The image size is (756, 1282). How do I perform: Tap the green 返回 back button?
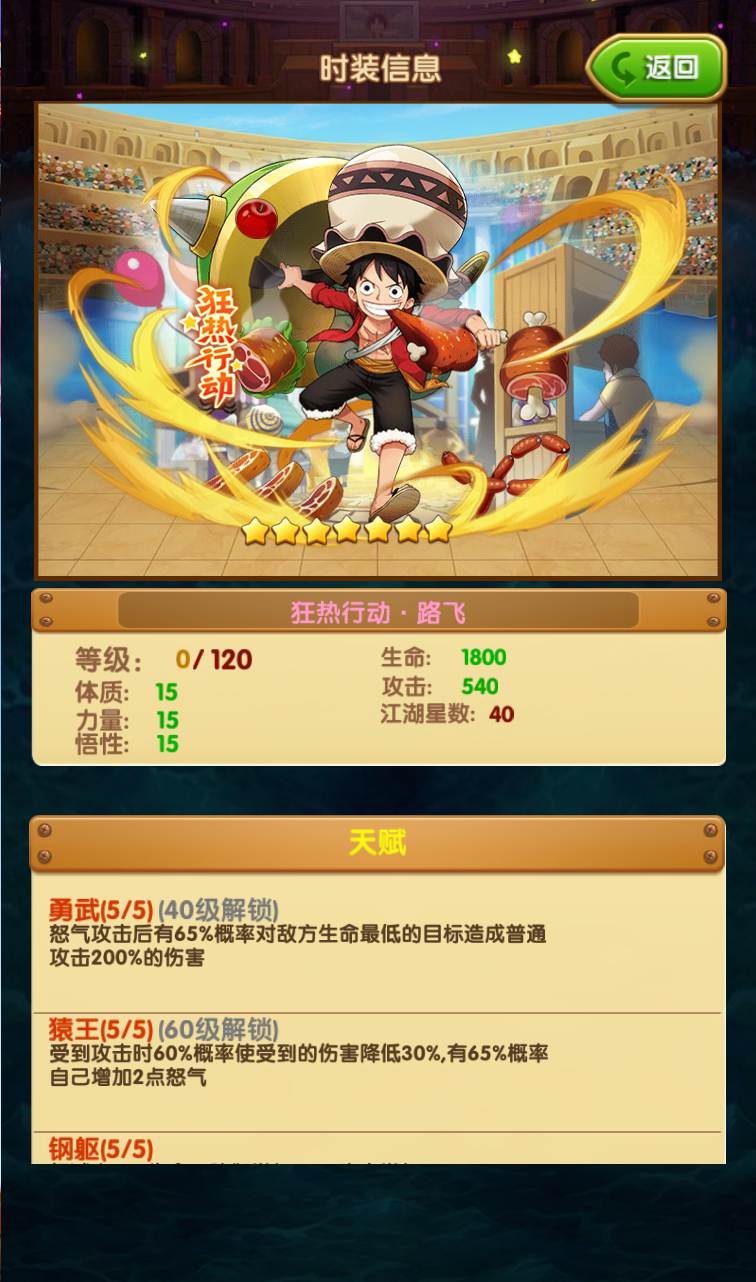(656, 68)
